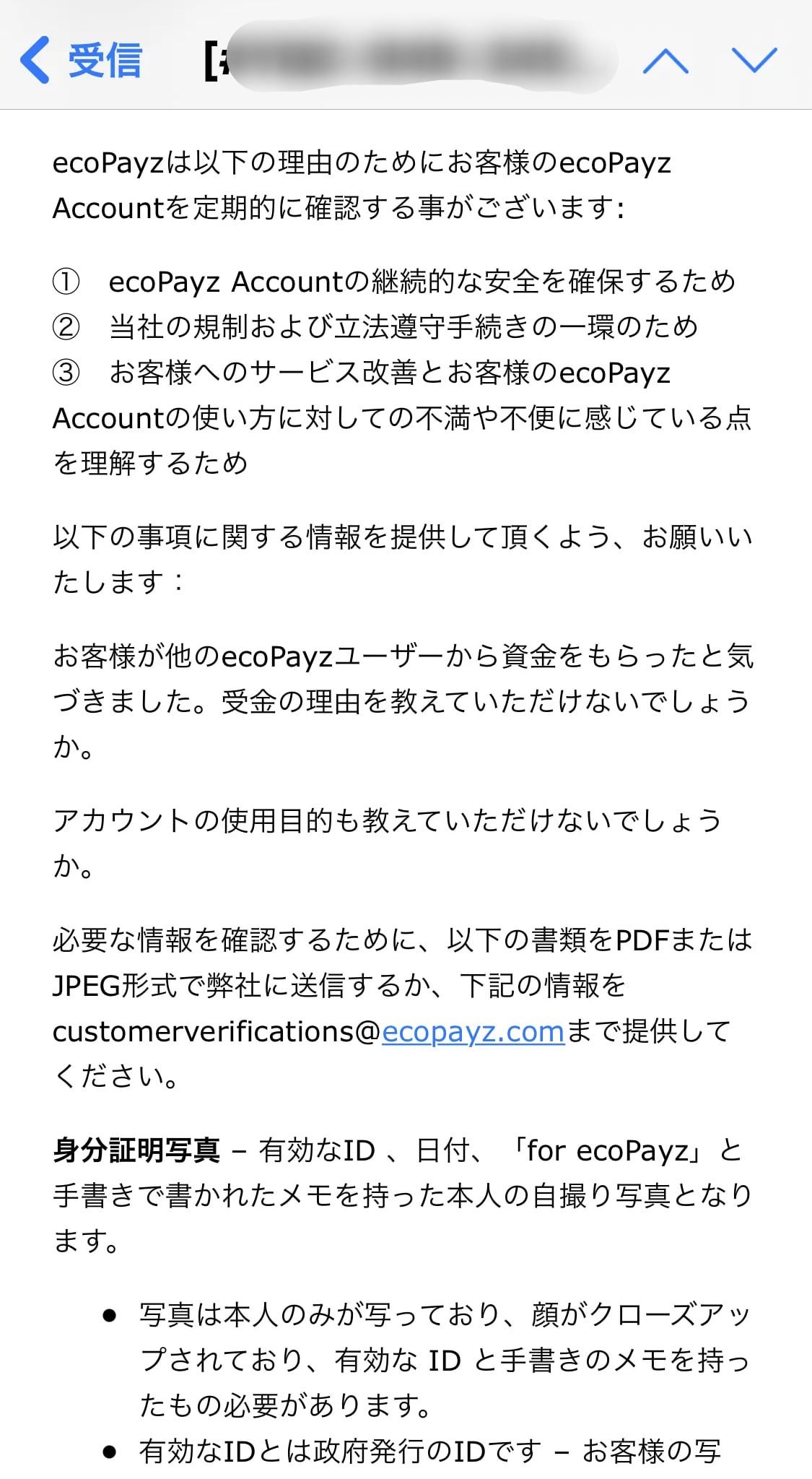This screenshot has height=1479, width=812.
Task: Go to the next message with down arrow
Action: [754, 61]
